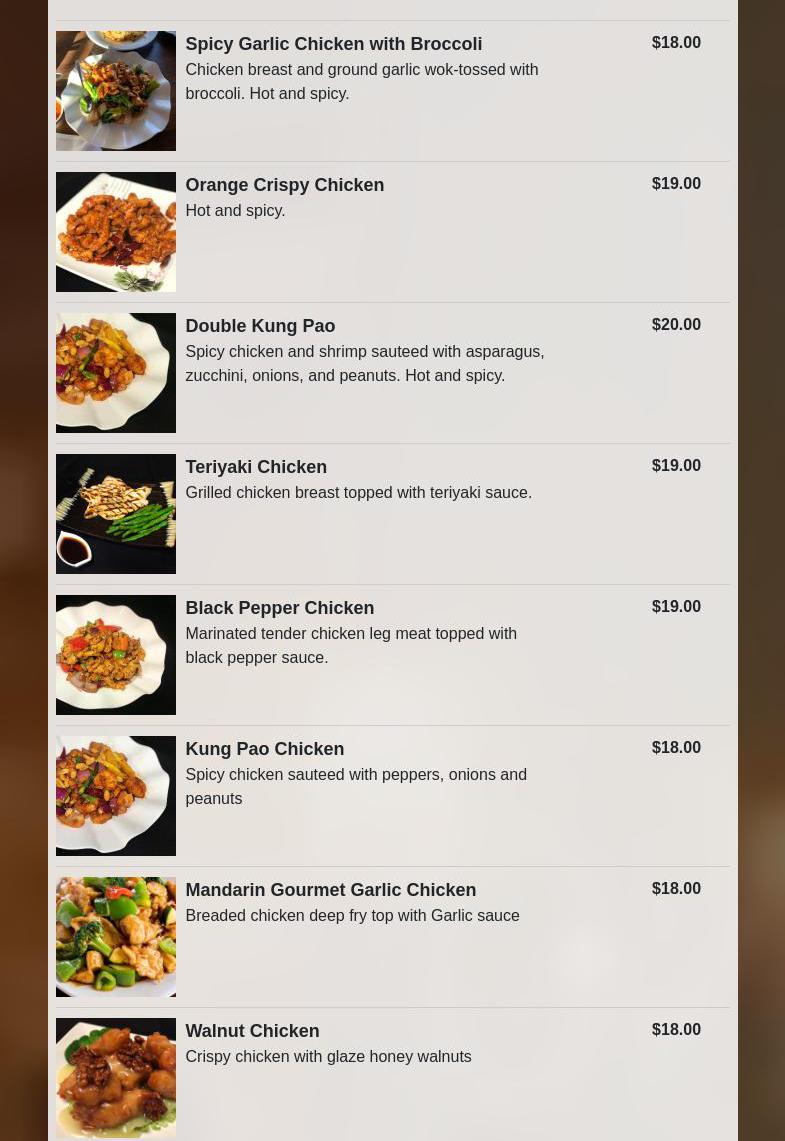Open Mandarin Gourmet Garlic Chicken details
Screen dimensions: 785x1141
click(330, 890)
